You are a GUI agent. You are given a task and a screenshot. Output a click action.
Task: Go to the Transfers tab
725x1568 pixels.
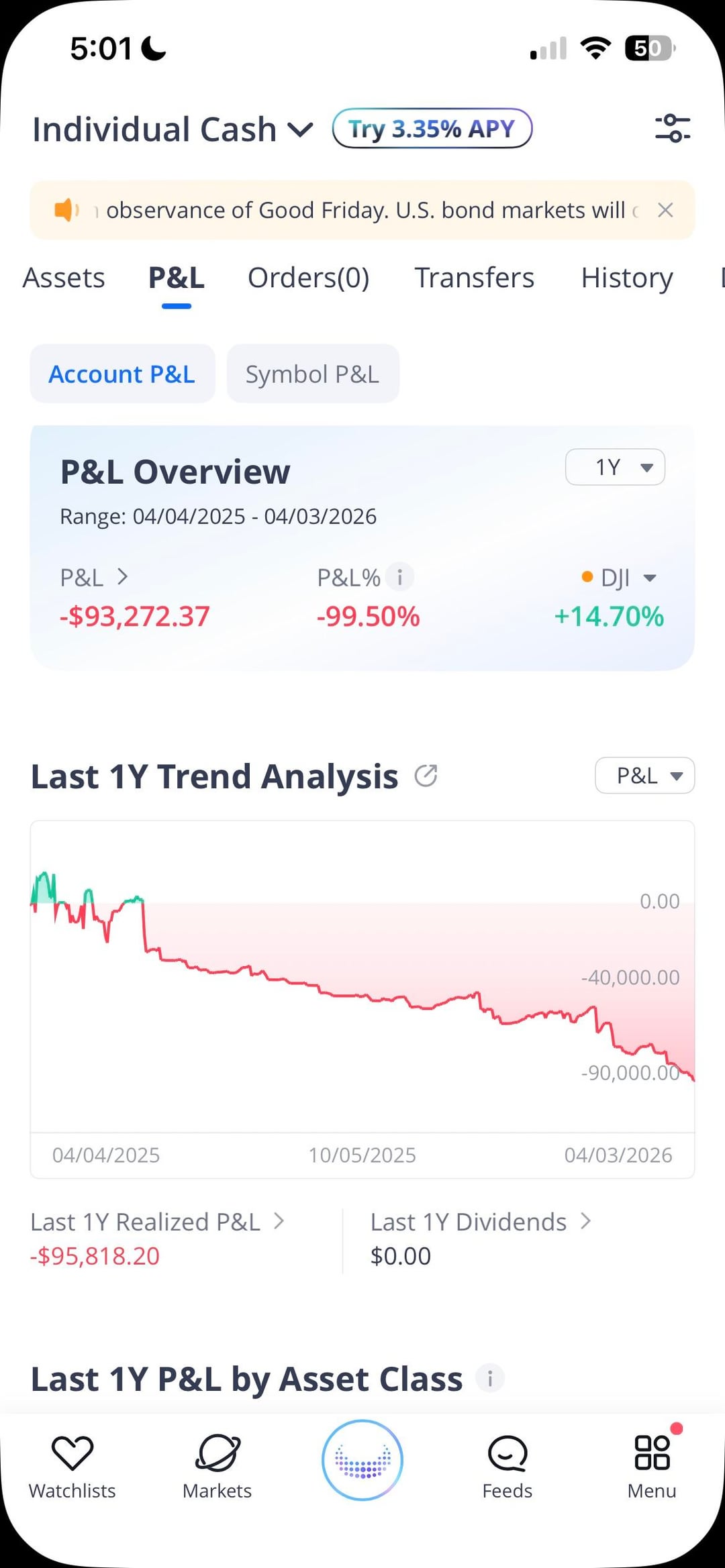tap(474, 278)
